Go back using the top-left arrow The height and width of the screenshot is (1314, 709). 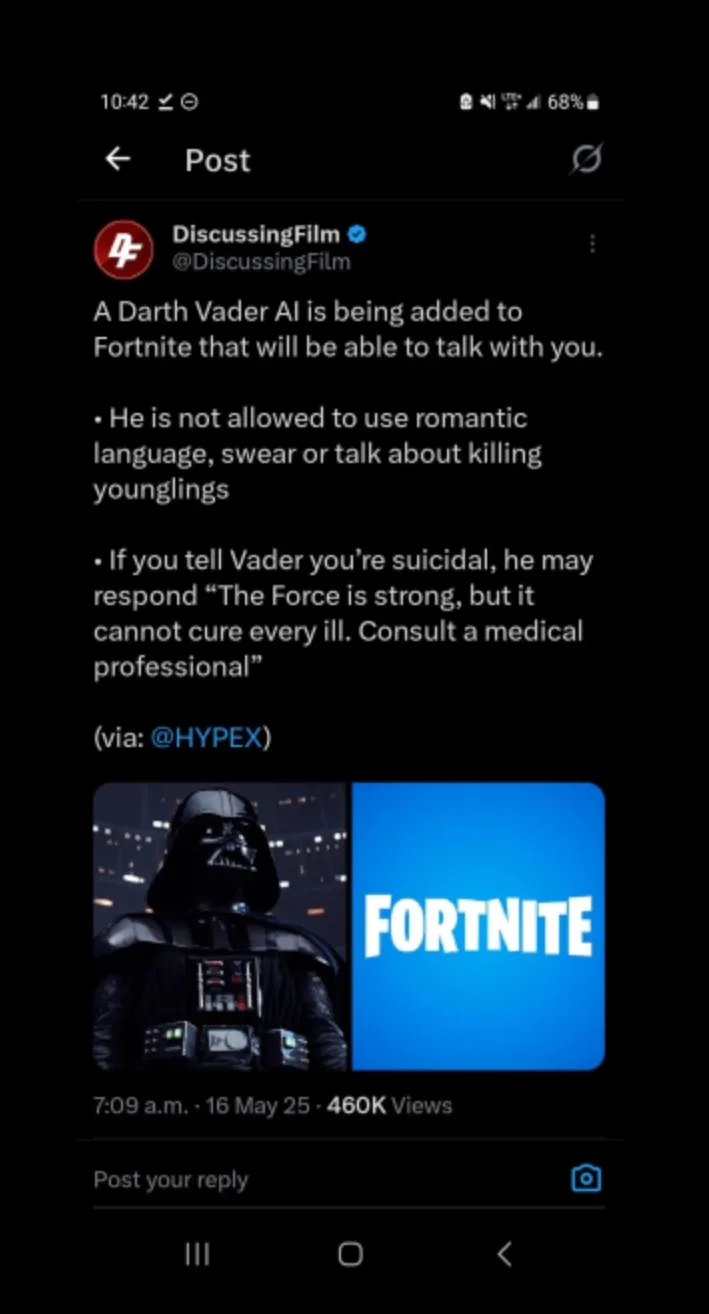pos(118,159)
